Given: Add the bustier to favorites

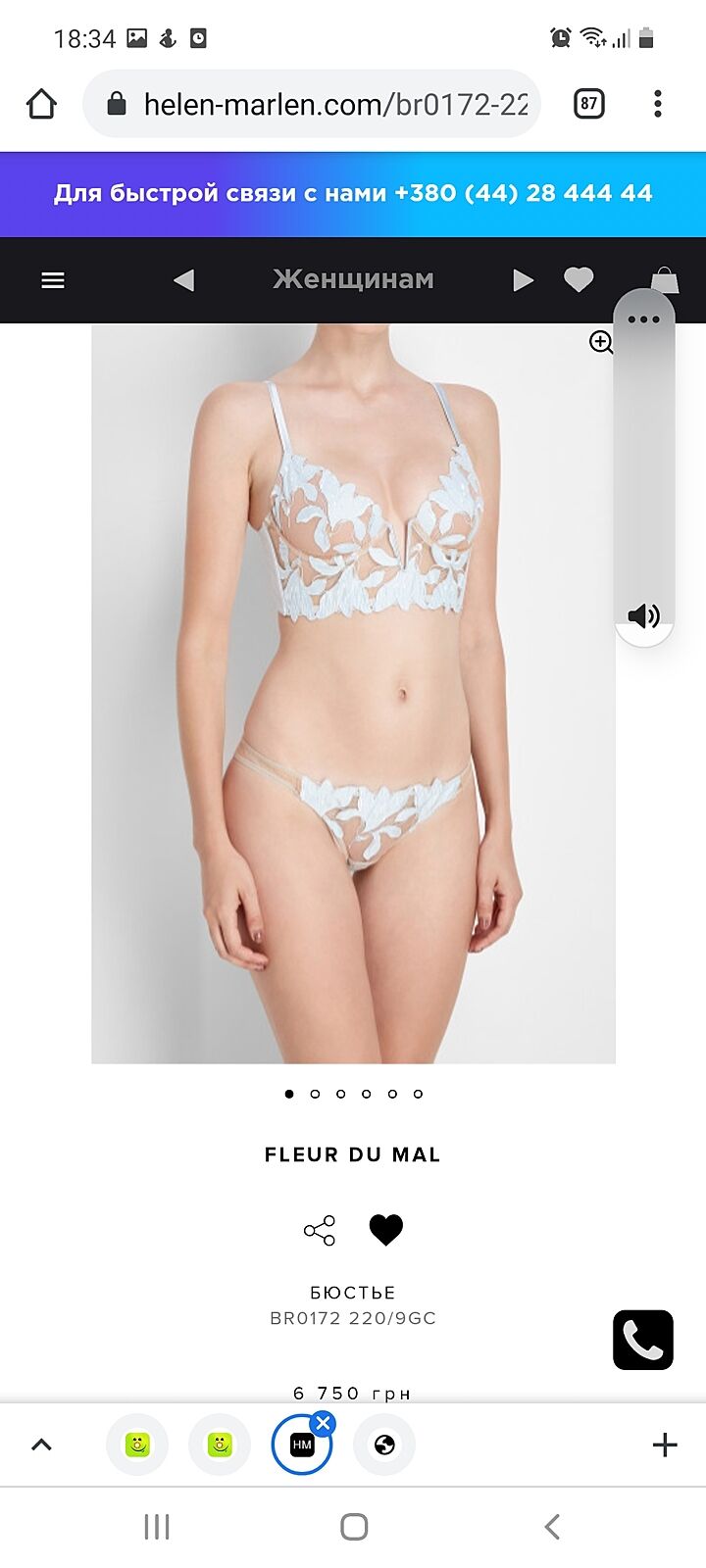Looking at the screenshot, I should [x=385, y=1230].
